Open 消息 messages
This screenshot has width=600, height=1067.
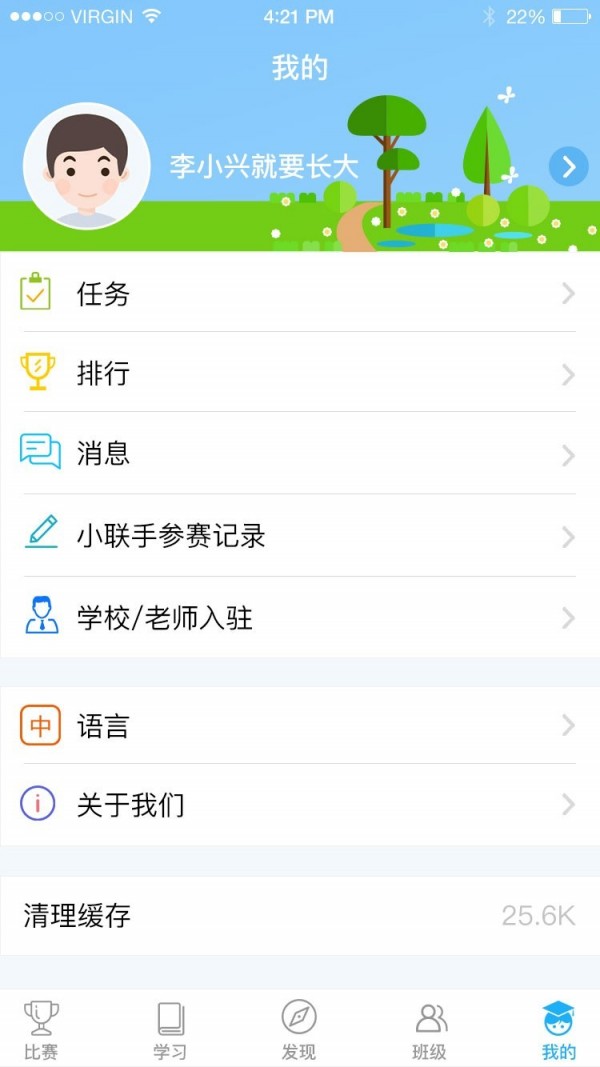tap(300, 454)
